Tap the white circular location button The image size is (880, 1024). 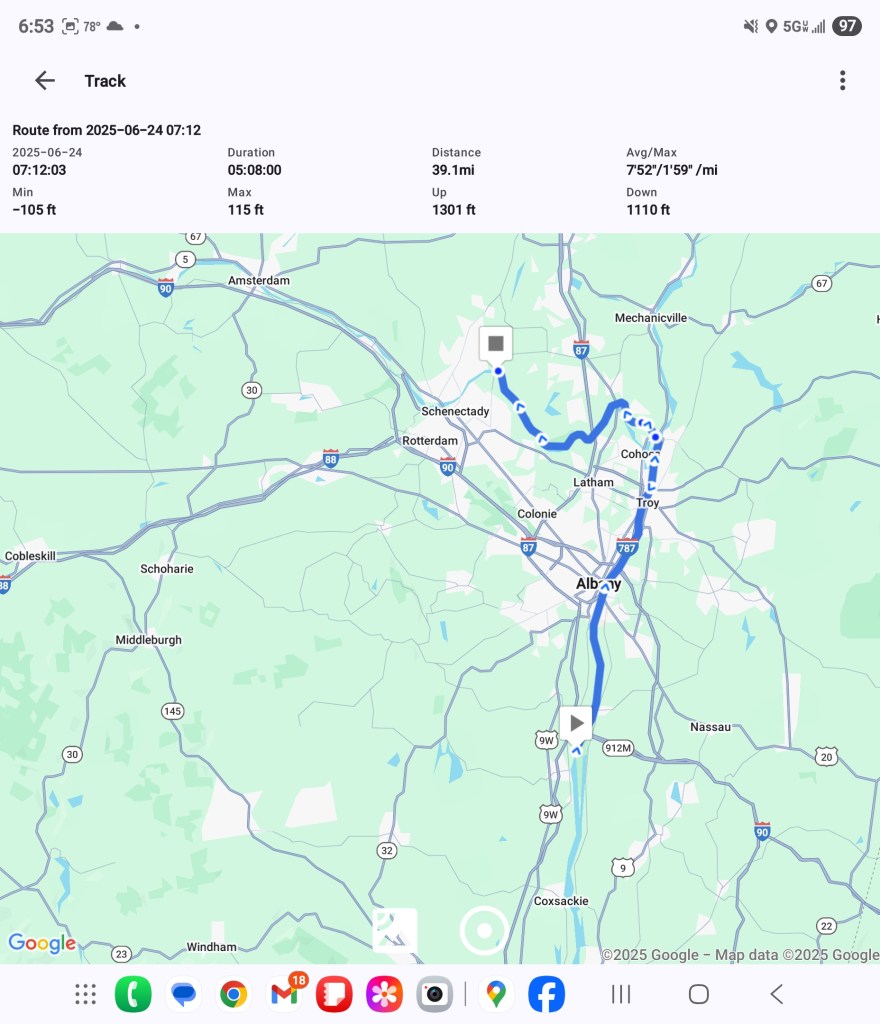(484, 930)
